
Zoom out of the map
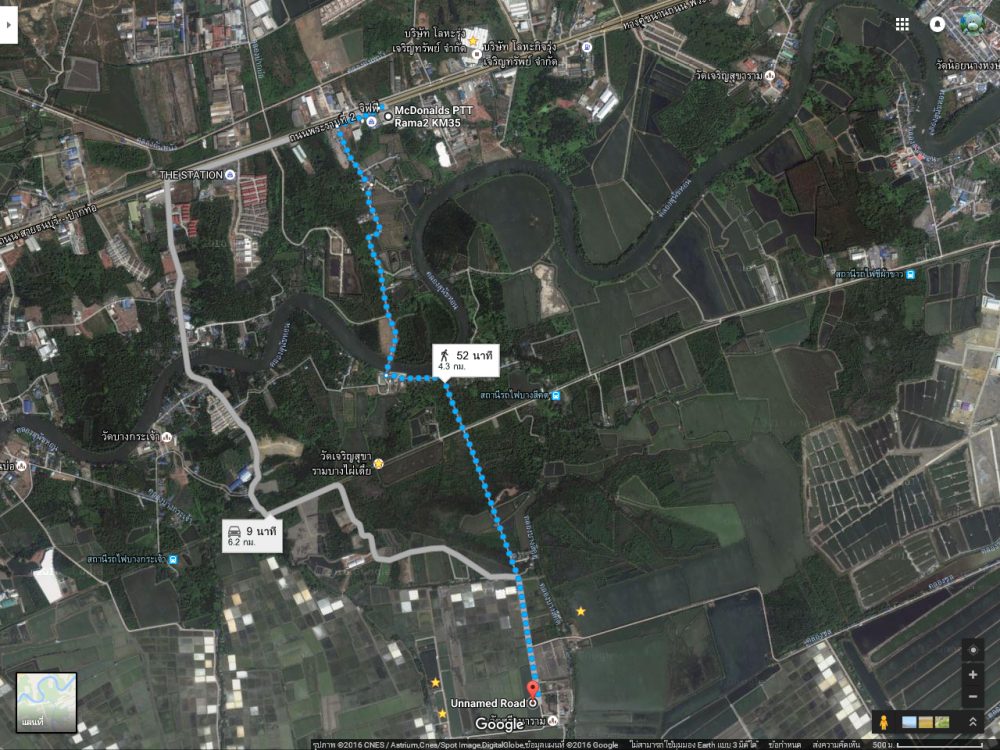pyautogui.click(x=973, y=697)
